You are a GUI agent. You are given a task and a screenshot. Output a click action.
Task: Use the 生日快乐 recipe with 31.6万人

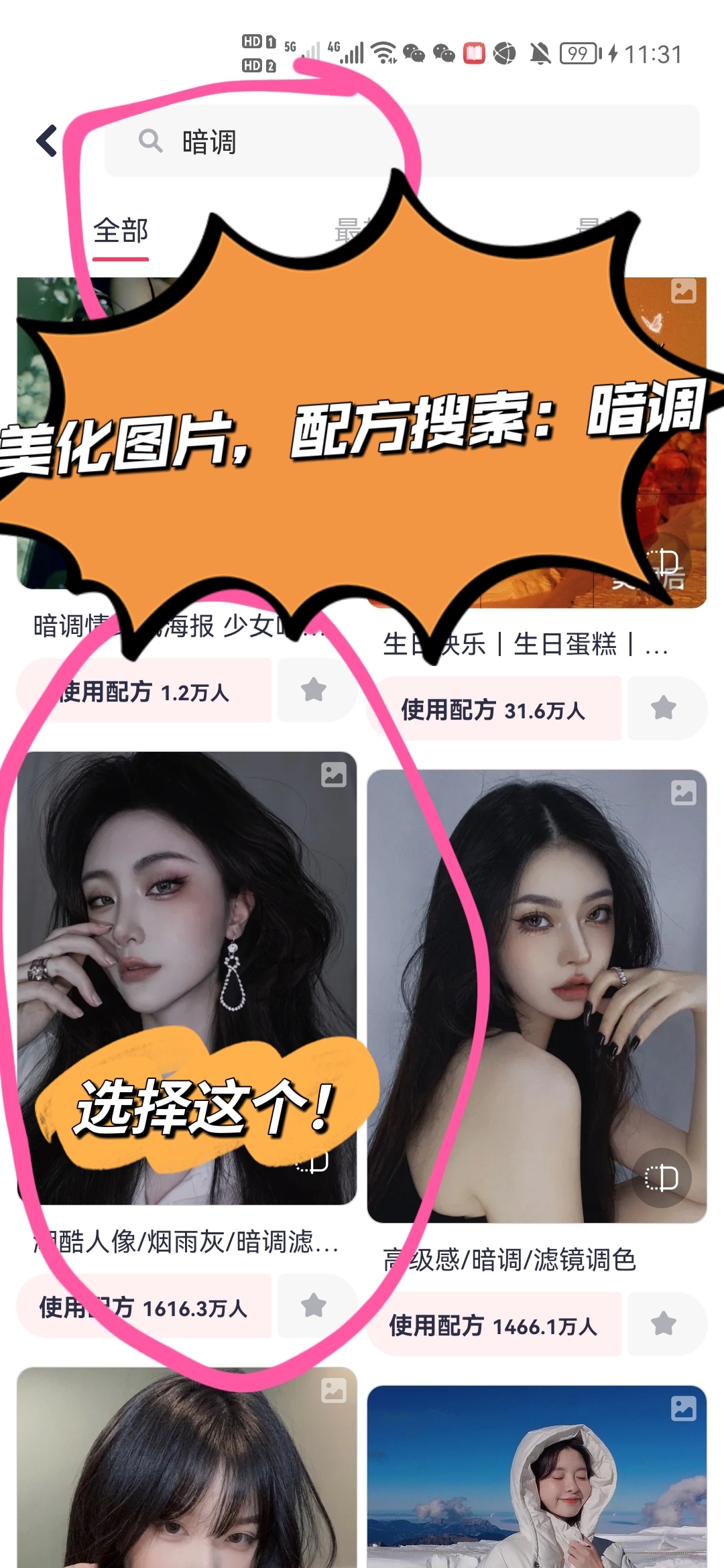pyautogui.click(x=494, y=709)
